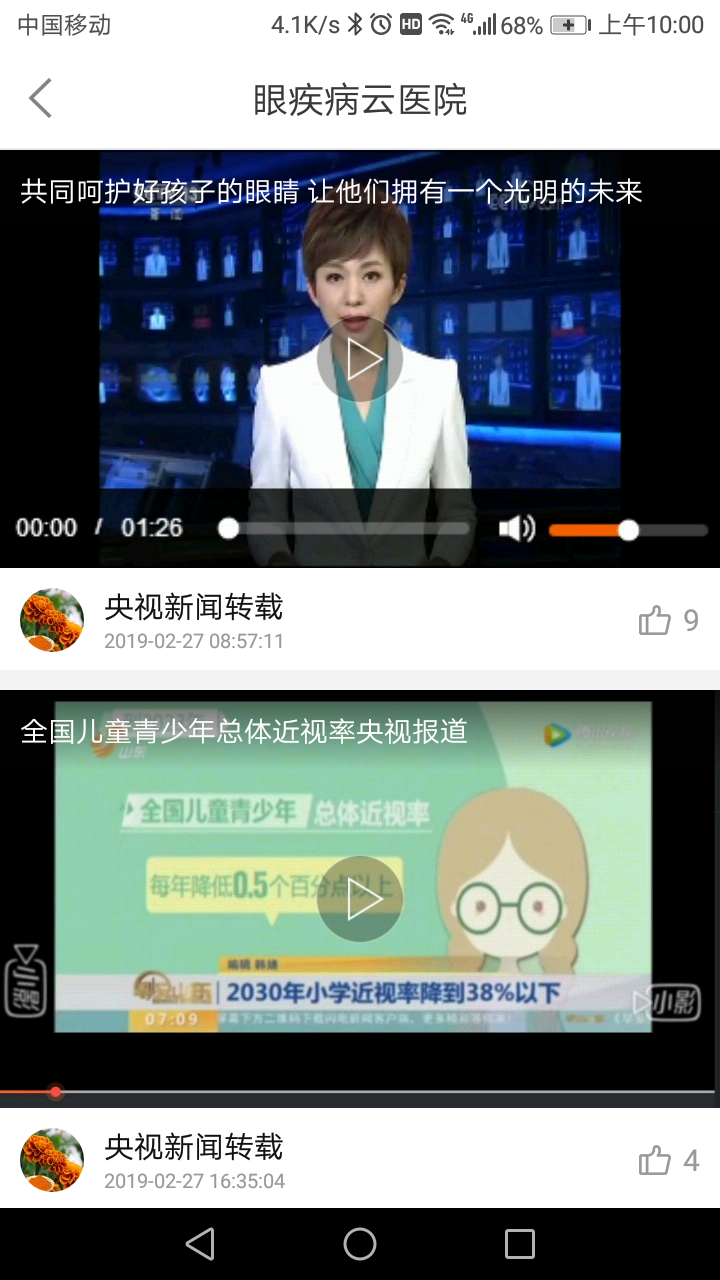Viewport: 720px width, 1280px height.
Task: Open the avatar of the 08:57:11 post author
Action: coord(52,621)
